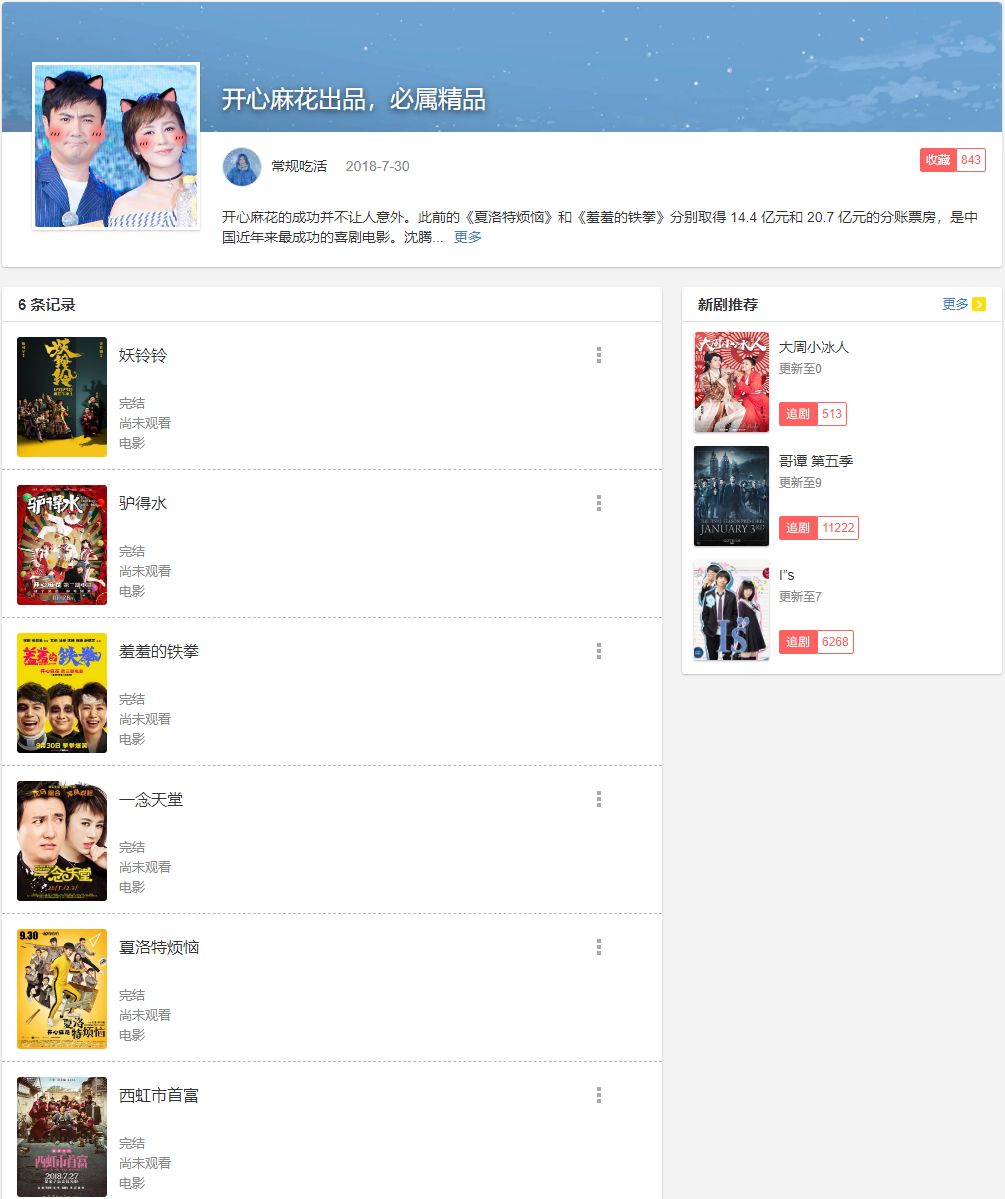Open the movie 一念天堂
This screenshot has width=1005, height=1199.
click(x=151, y=799)
